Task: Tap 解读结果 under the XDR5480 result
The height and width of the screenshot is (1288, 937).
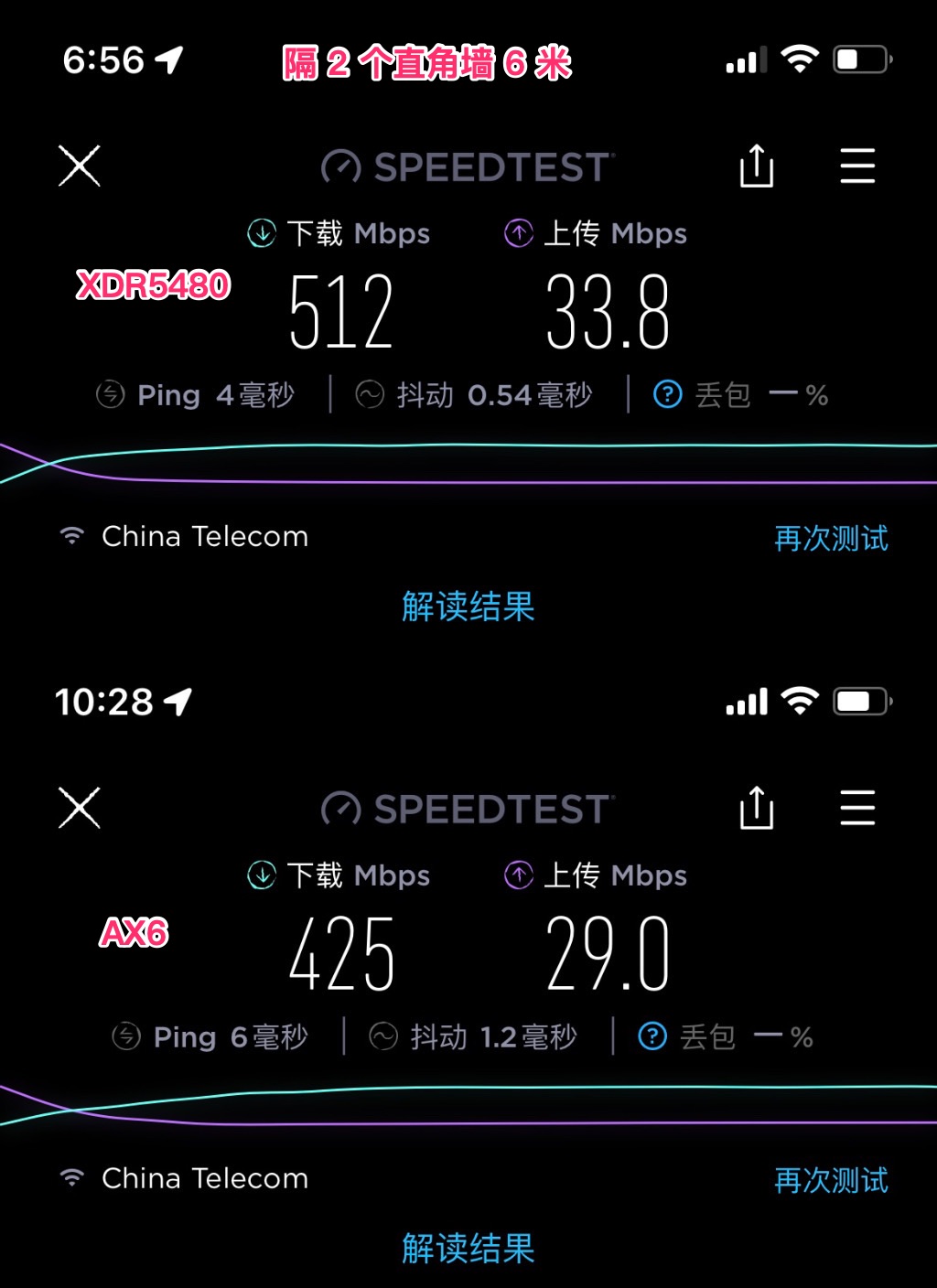Action: click(x=468, y=606)
